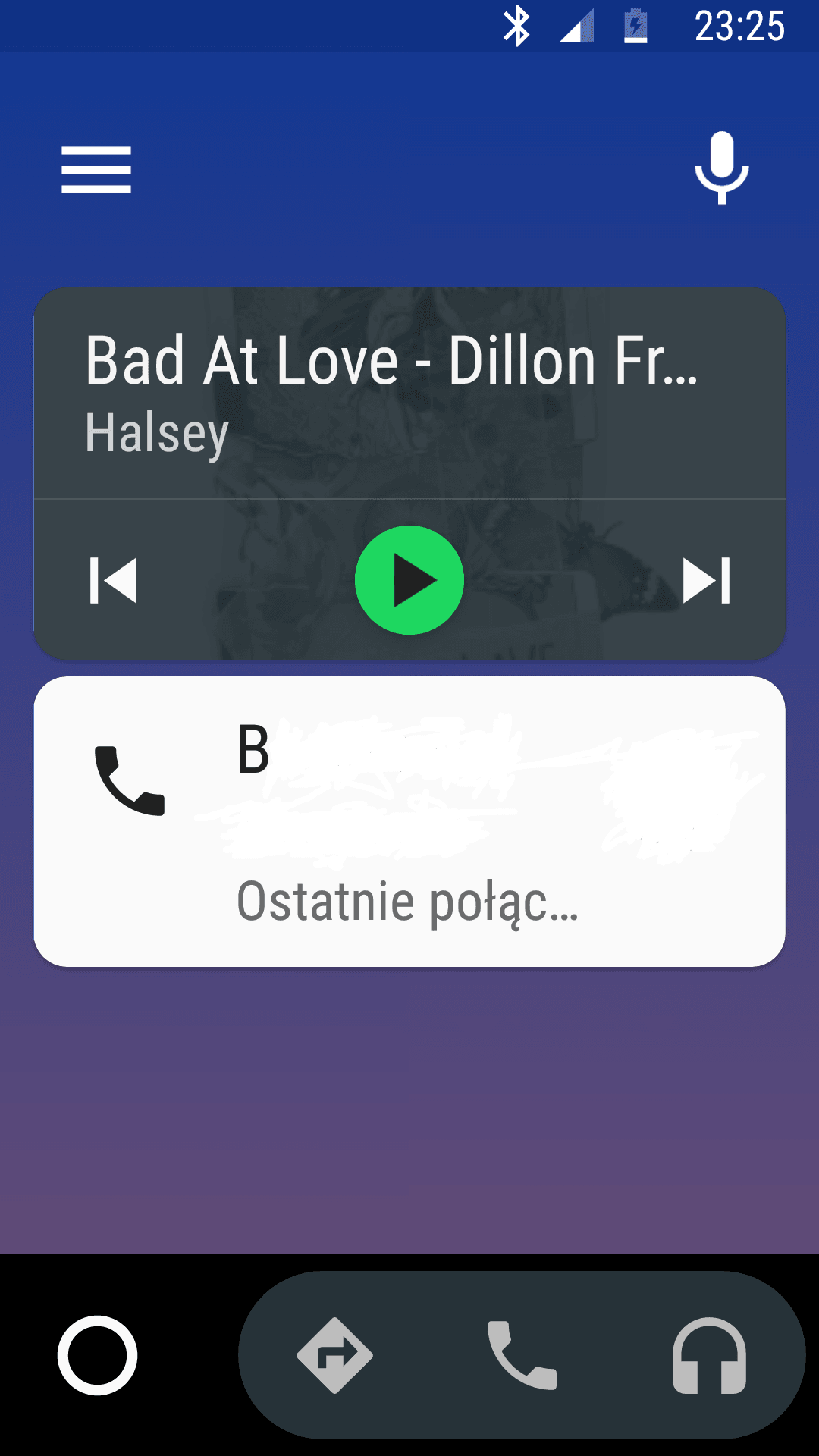Open the hamburger menu
This screenshot has width=819, height=1456.
point(96,170)
